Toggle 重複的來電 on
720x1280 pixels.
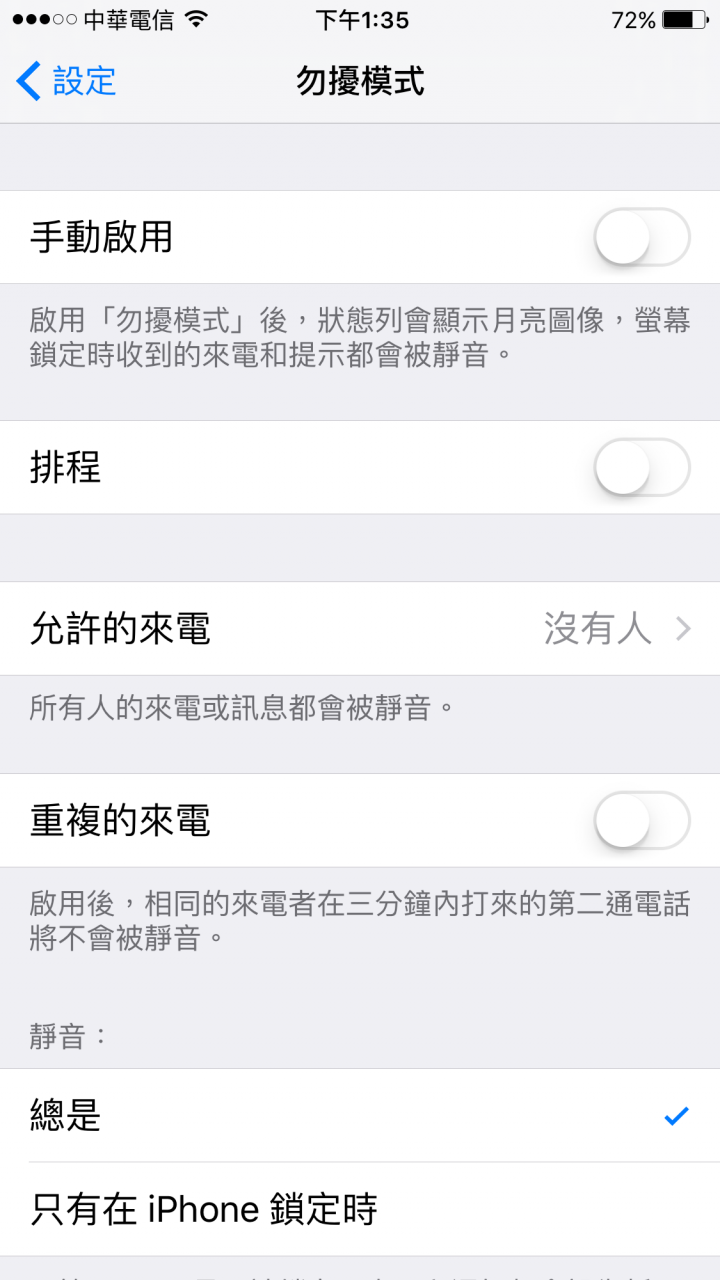coord(641,821)
